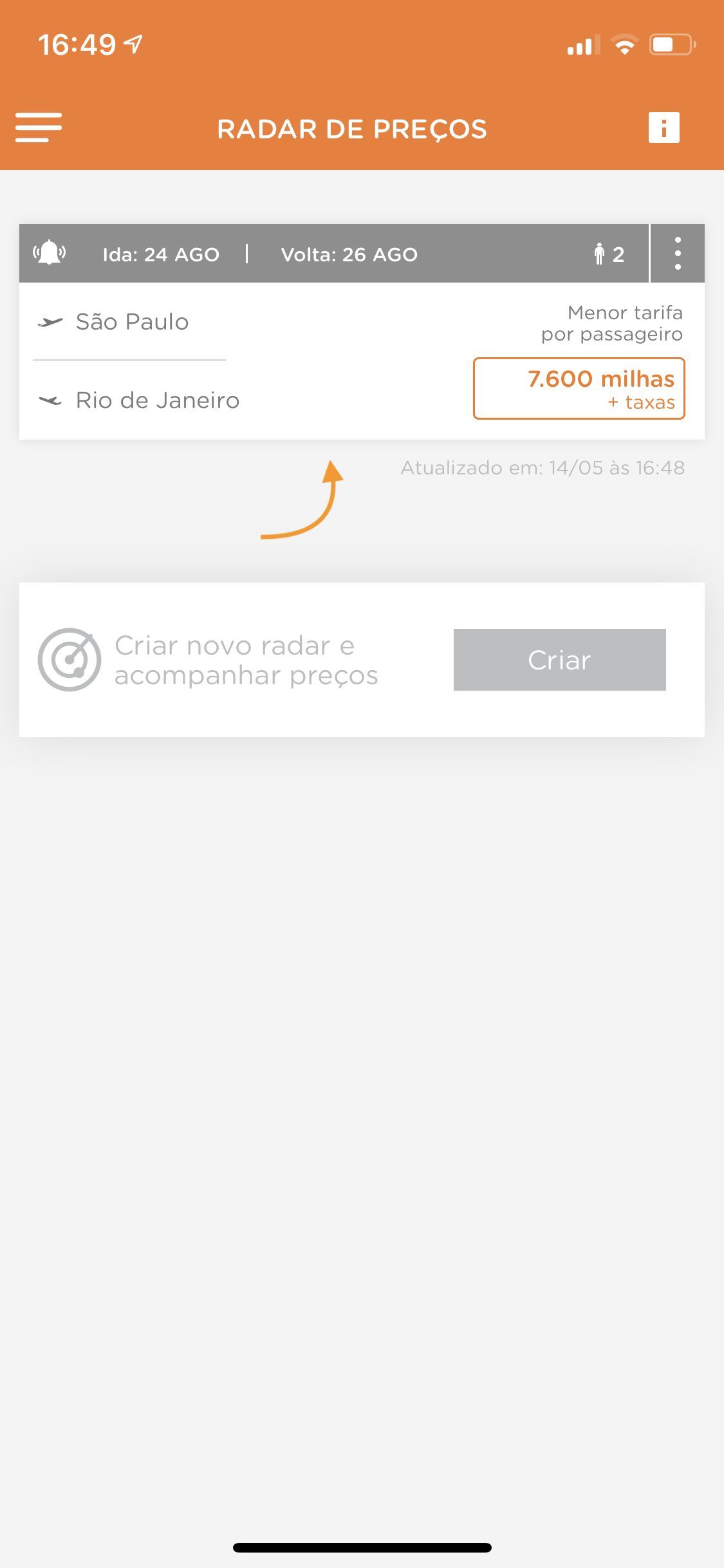Screen dimensions: 724x1568
Task: Tap Criar to create new radar
Action: pyautogui.click(x=559, y=660)
